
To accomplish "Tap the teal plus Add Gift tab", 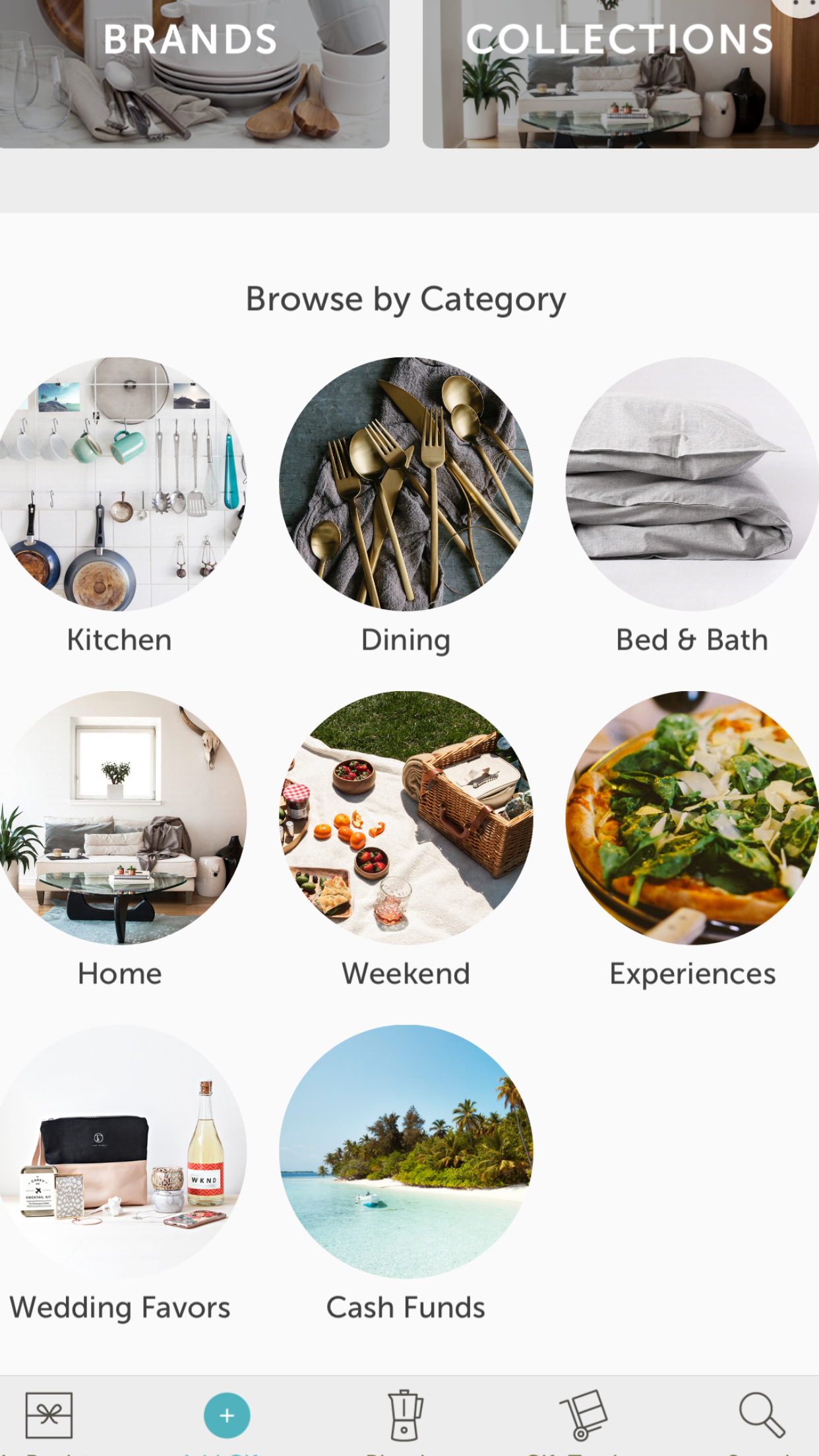I will pos(227,1416).
